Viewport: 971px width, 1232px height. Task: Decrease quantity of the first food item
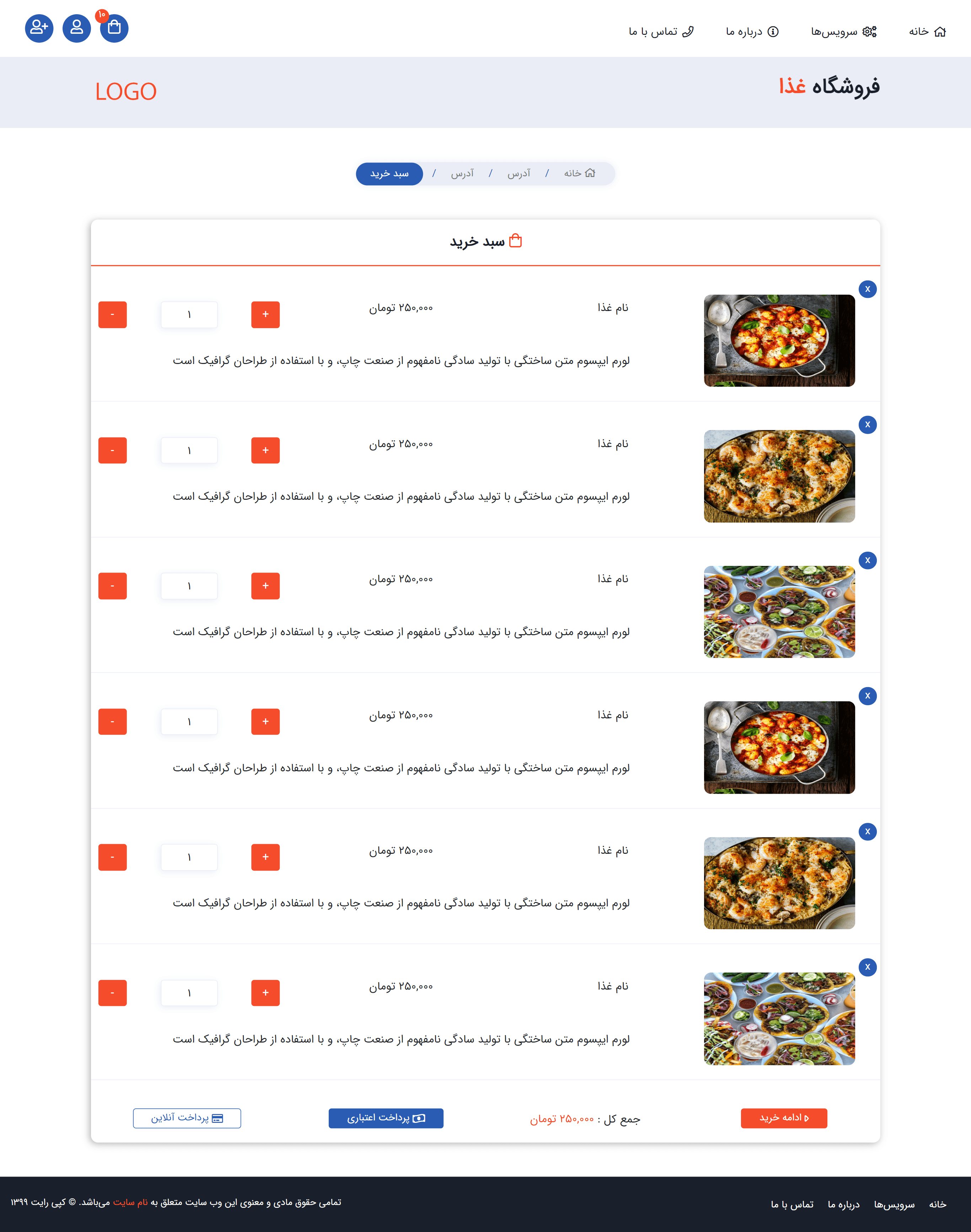pyautogui.click(x=113, y=314)
